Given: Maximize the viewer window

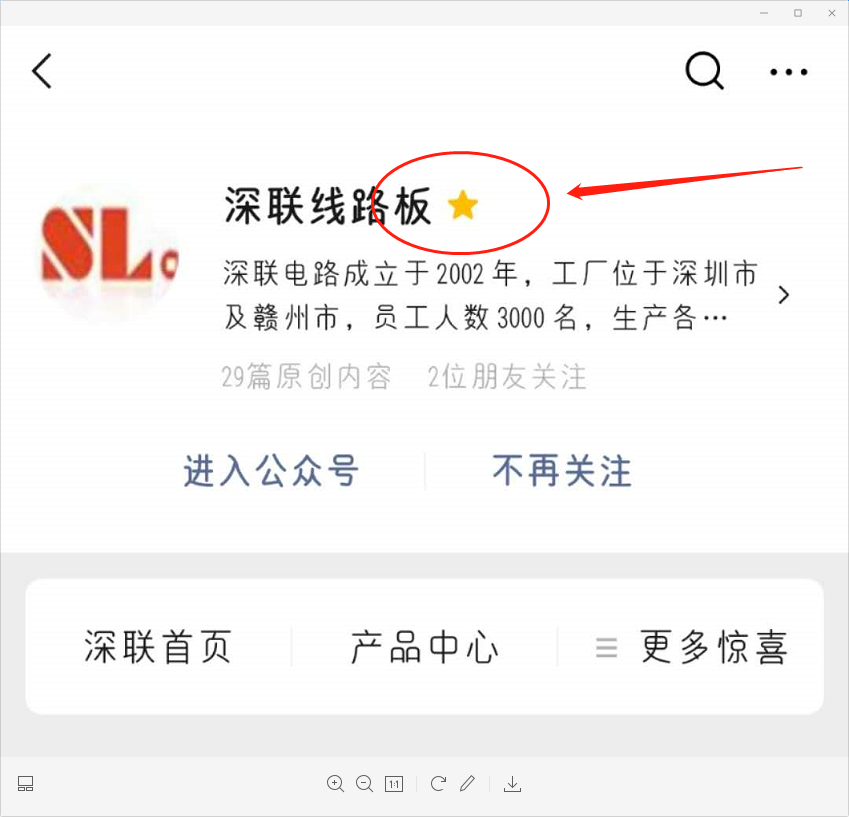Looking at the screenshot, I should coord(798,13).
